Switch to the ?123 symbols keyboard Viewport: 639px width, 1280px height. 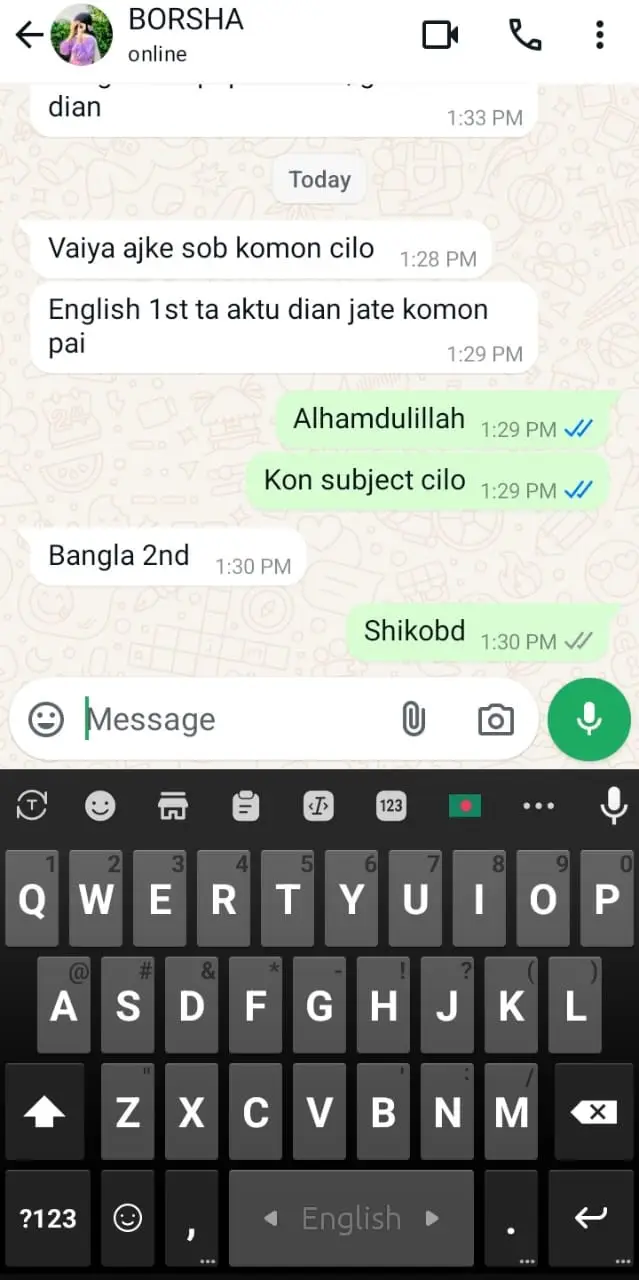click(48, 1218)
